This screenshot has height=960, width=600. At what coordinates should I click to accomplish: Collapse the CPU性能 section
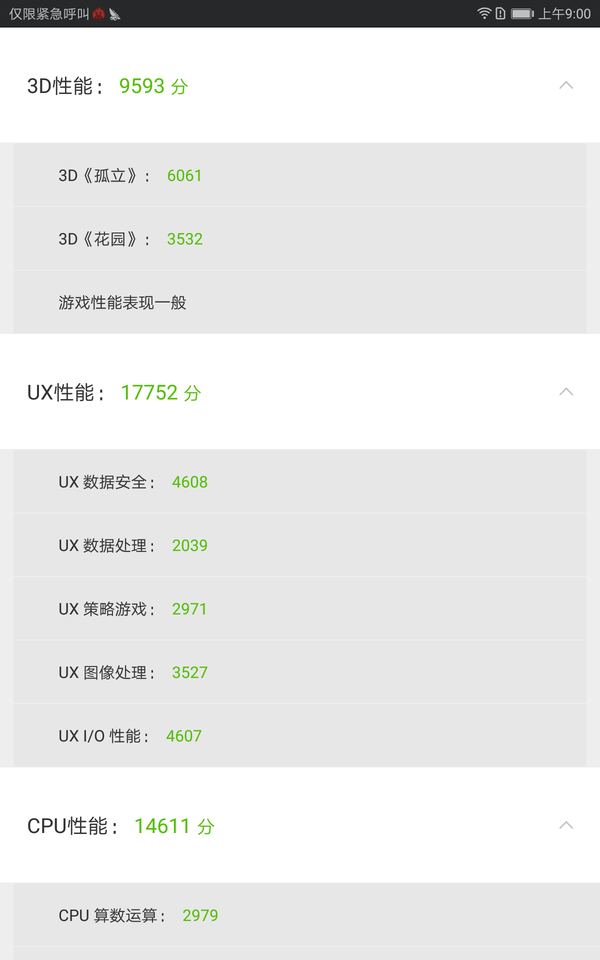click(566, 826)
